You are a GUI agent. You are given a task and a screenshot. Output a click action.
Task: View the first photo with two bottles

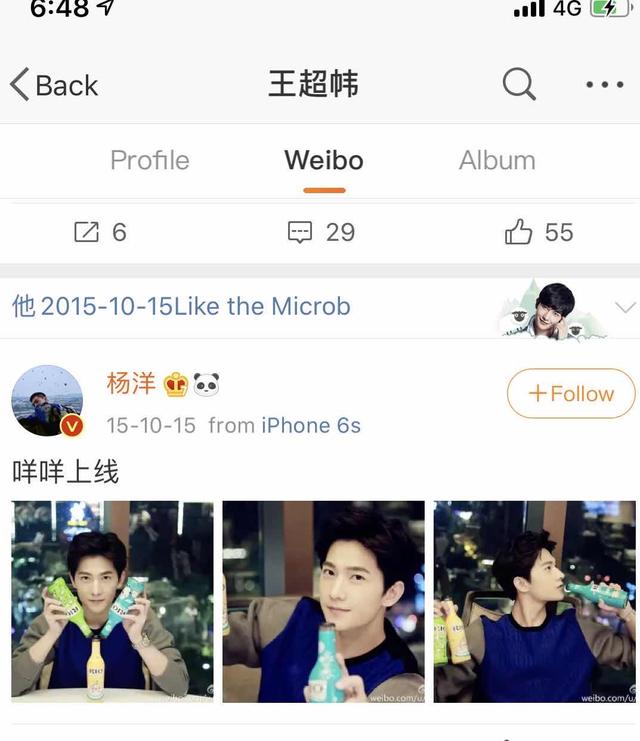coord(112,600)
